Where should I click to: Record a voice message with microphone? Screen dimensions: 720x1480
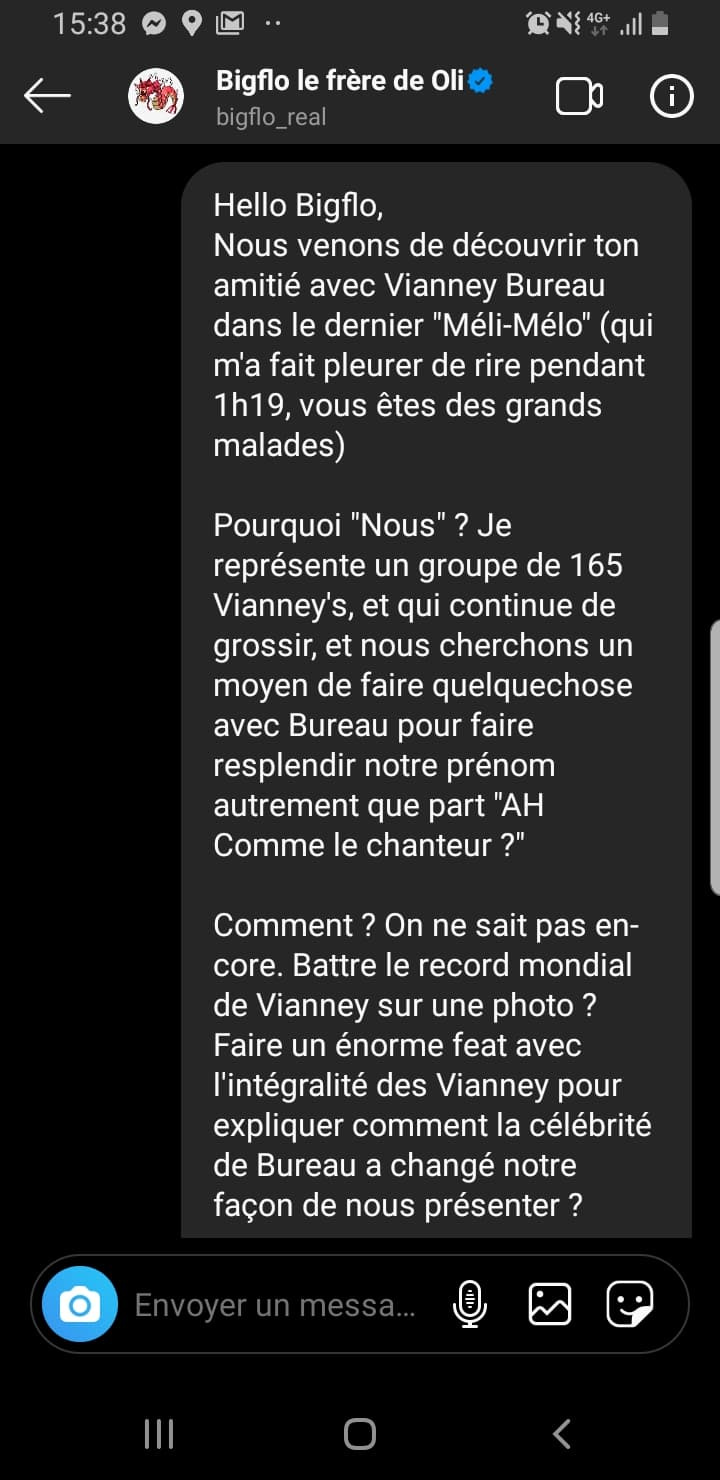[x=469, y=1305]
